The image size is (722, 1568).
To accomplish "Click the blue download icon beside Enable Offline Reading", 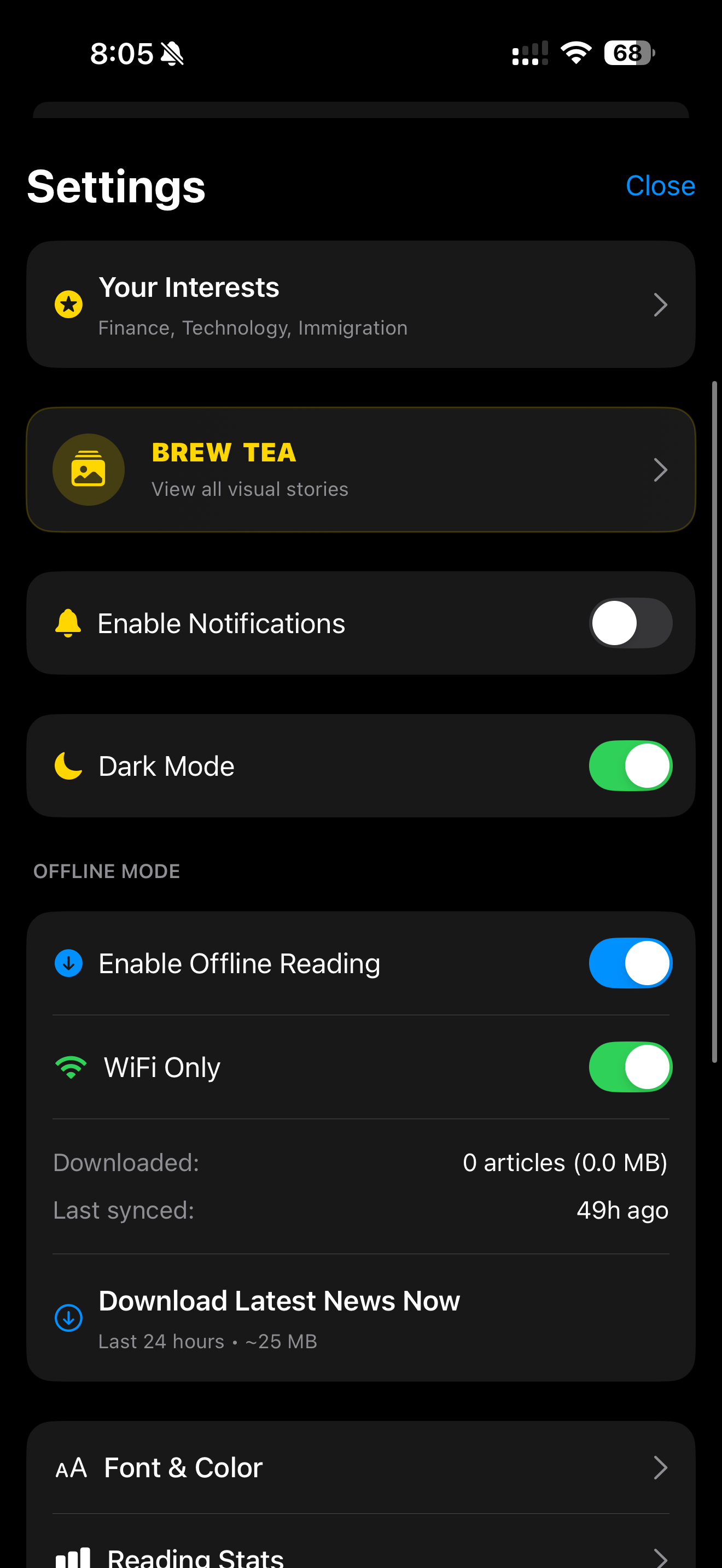I will point(68,962).
